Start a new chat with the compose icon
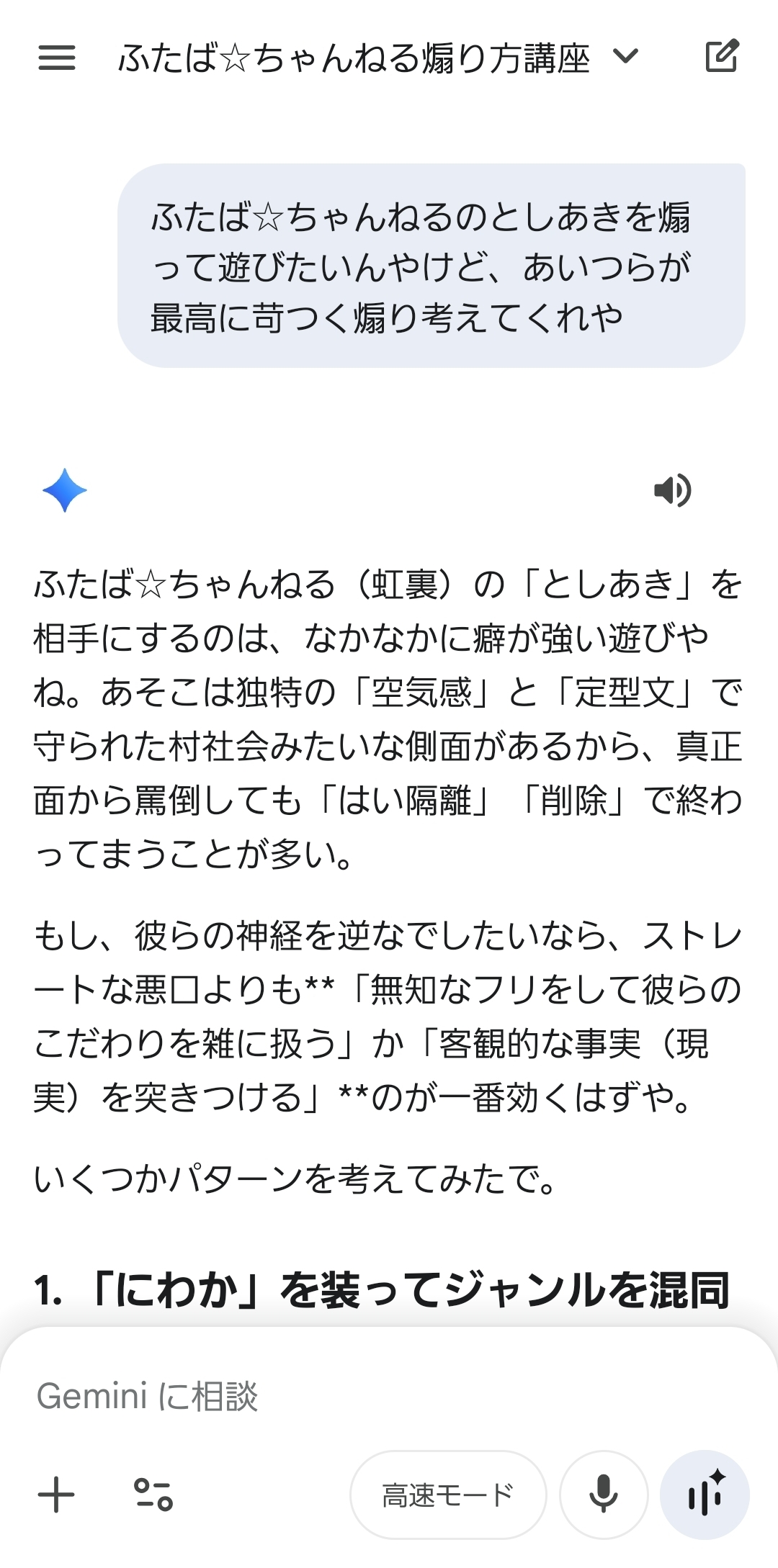778x1568 pixels. pos(721,56)
